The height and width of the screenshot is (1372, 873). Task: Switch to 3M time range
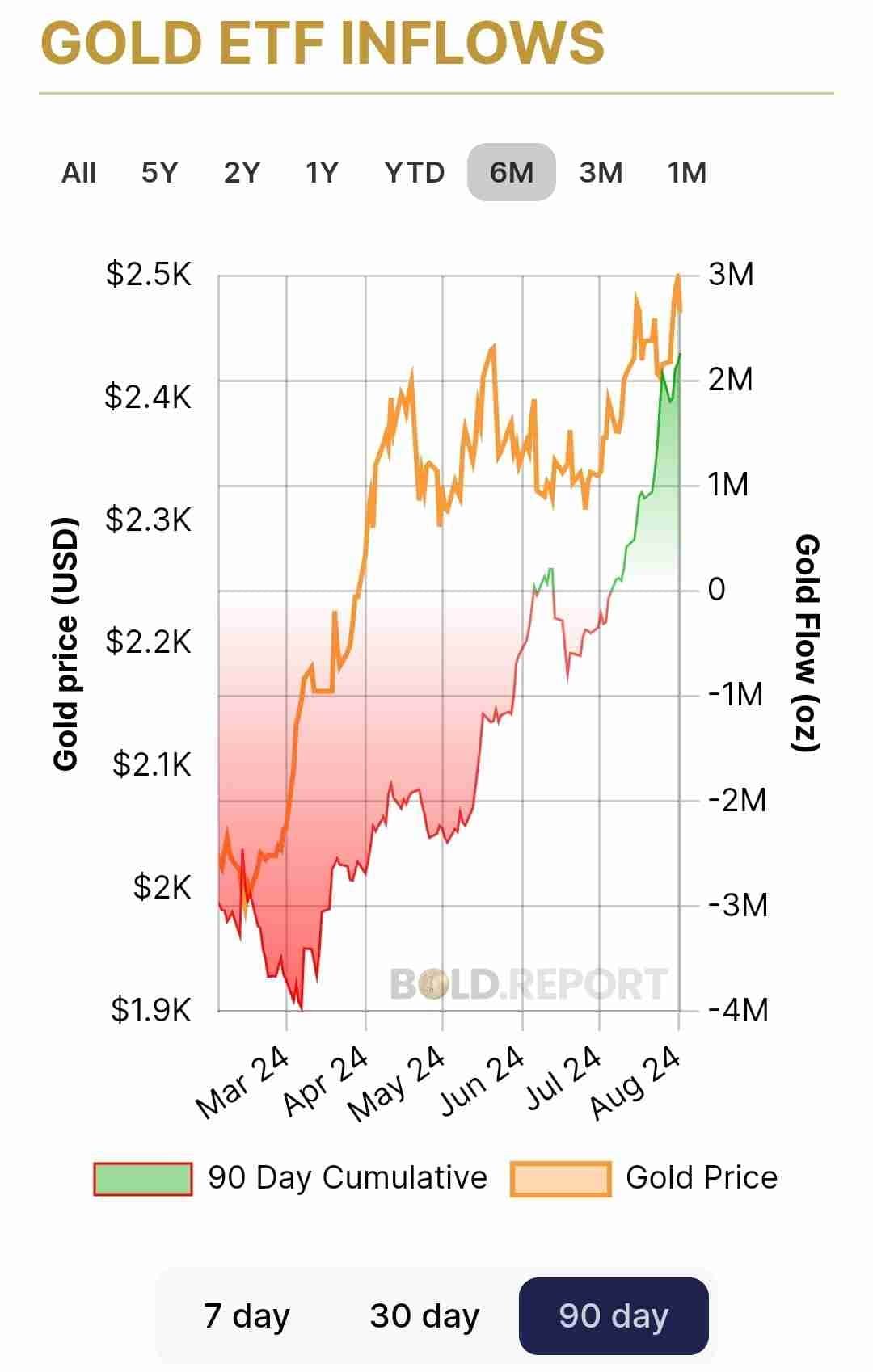click(601, 172)
